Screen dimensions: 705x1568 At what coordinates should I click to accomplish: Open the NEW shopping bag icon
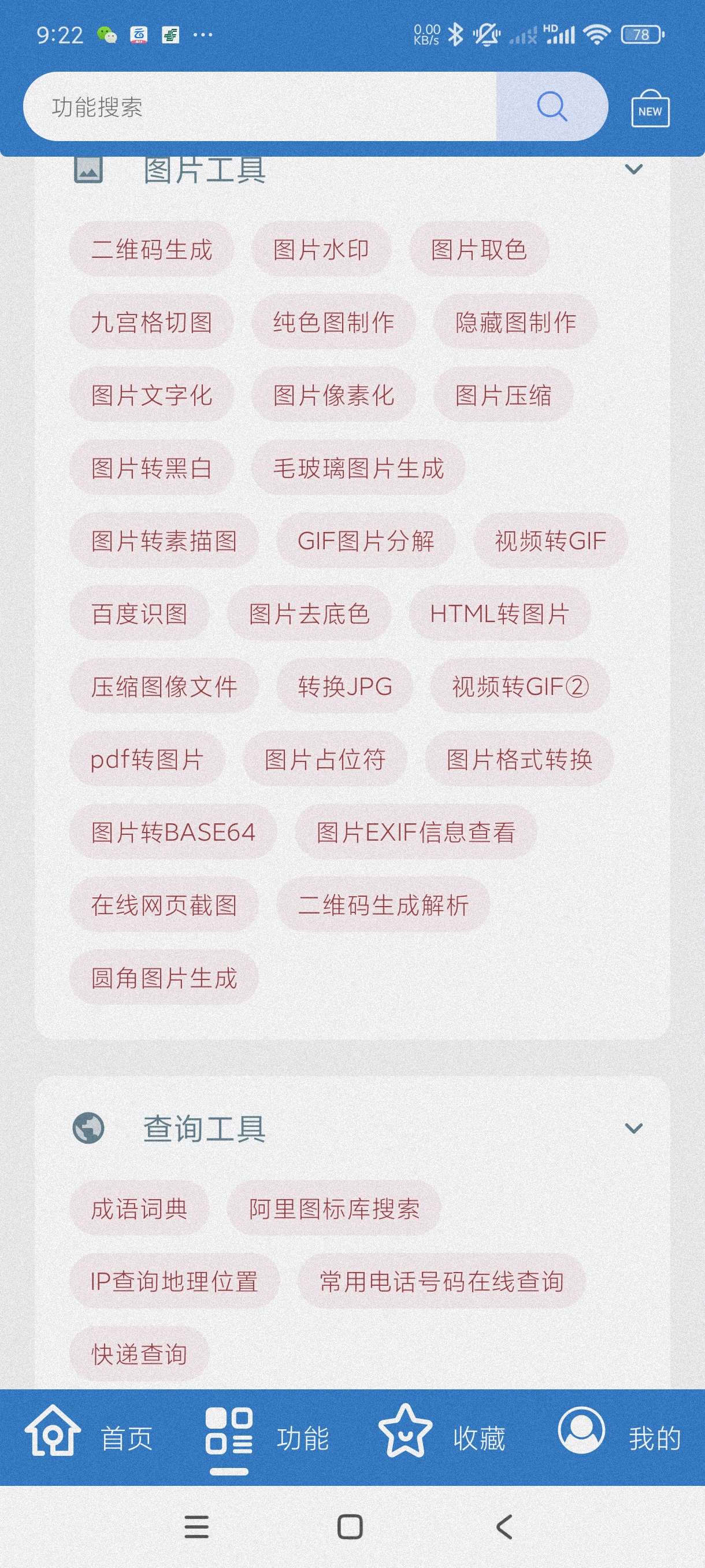650,110
